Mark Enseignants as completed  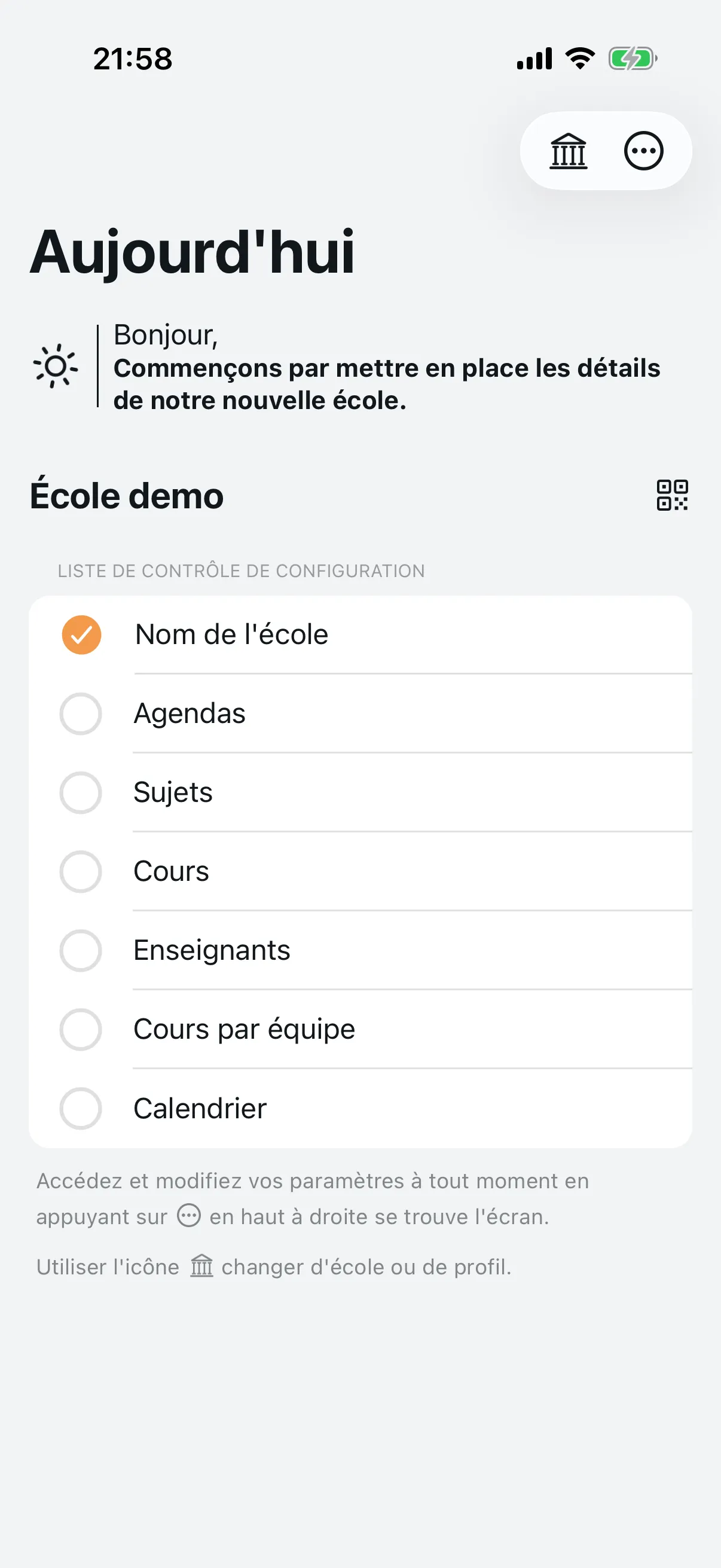pyautogui.click(x=81, y=951)
